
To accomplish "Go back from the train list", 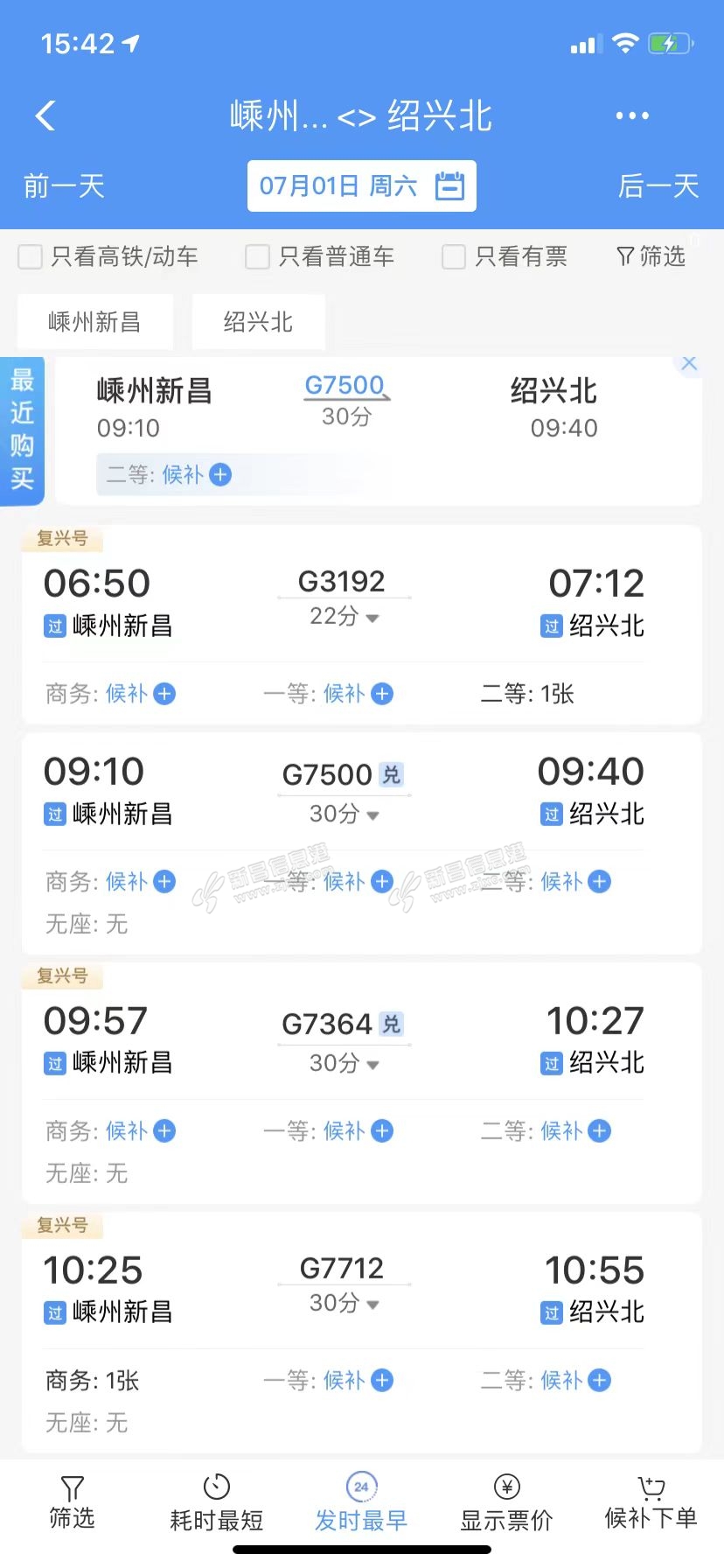I will (x=45, y=115).
